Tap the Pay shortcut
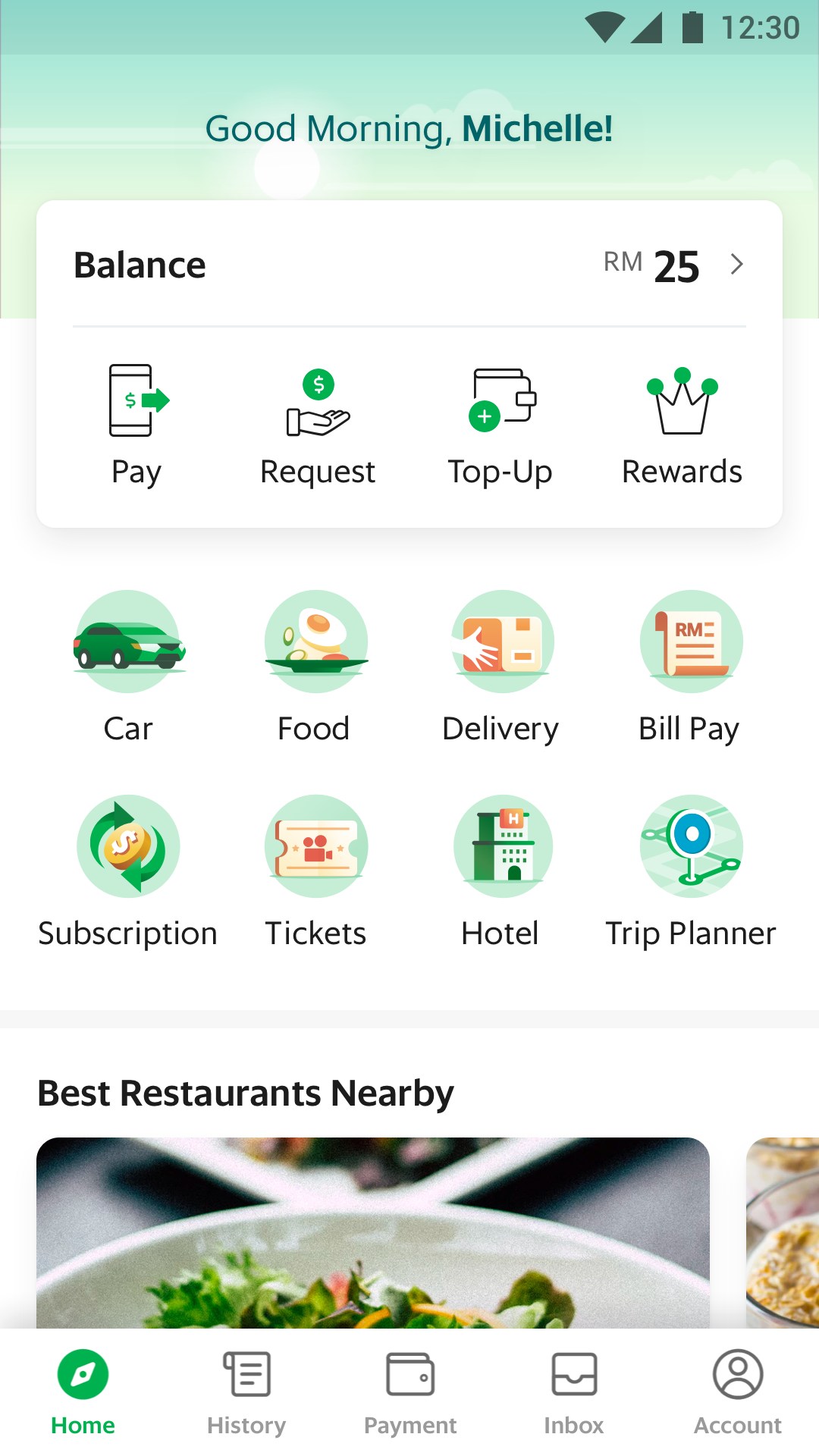This screenshot has width=819, height=1456. pyautogui.click(x=137, y=425)
